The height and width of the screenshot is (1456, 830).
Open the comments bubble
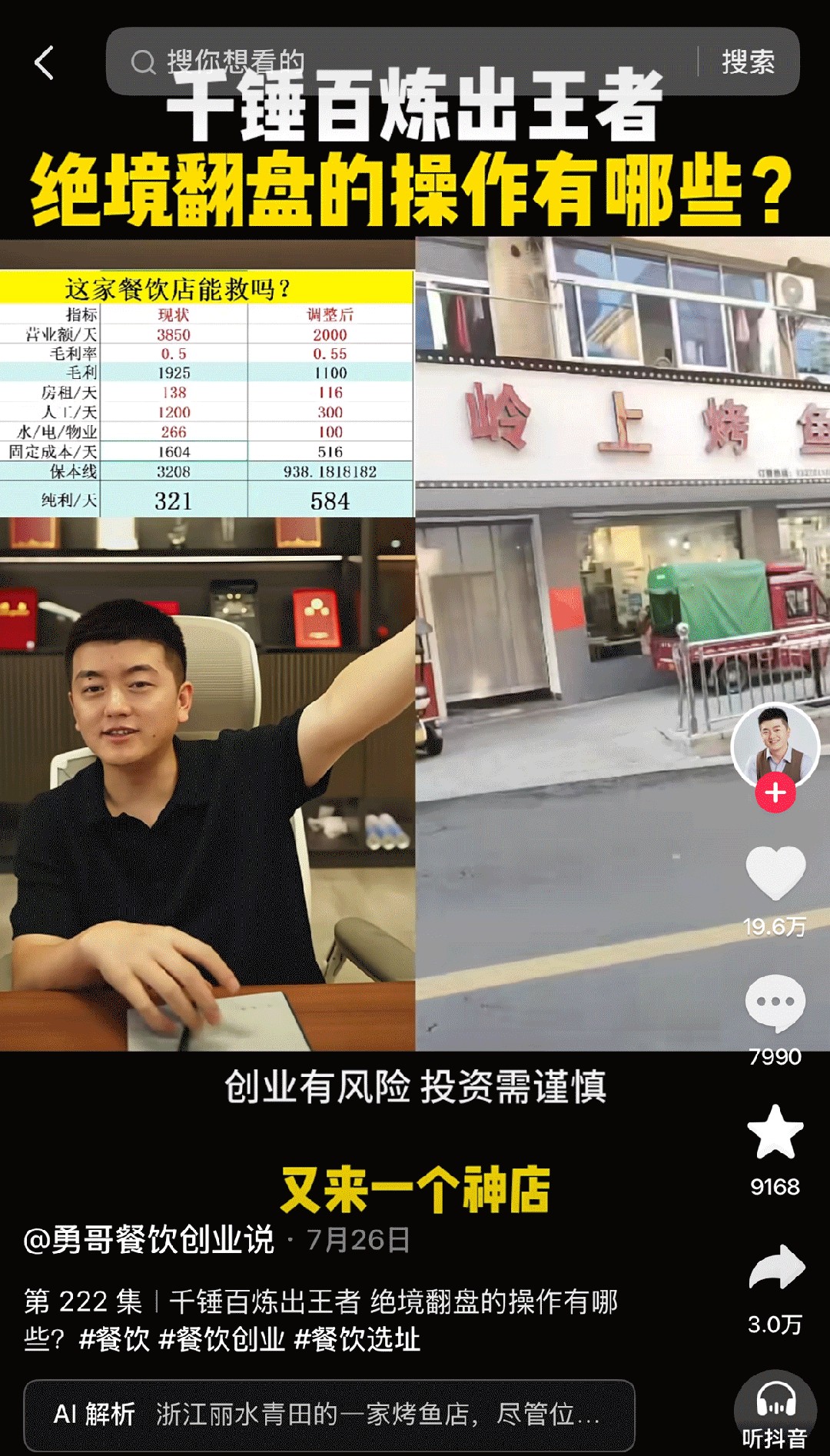(x=775, y=1003)
